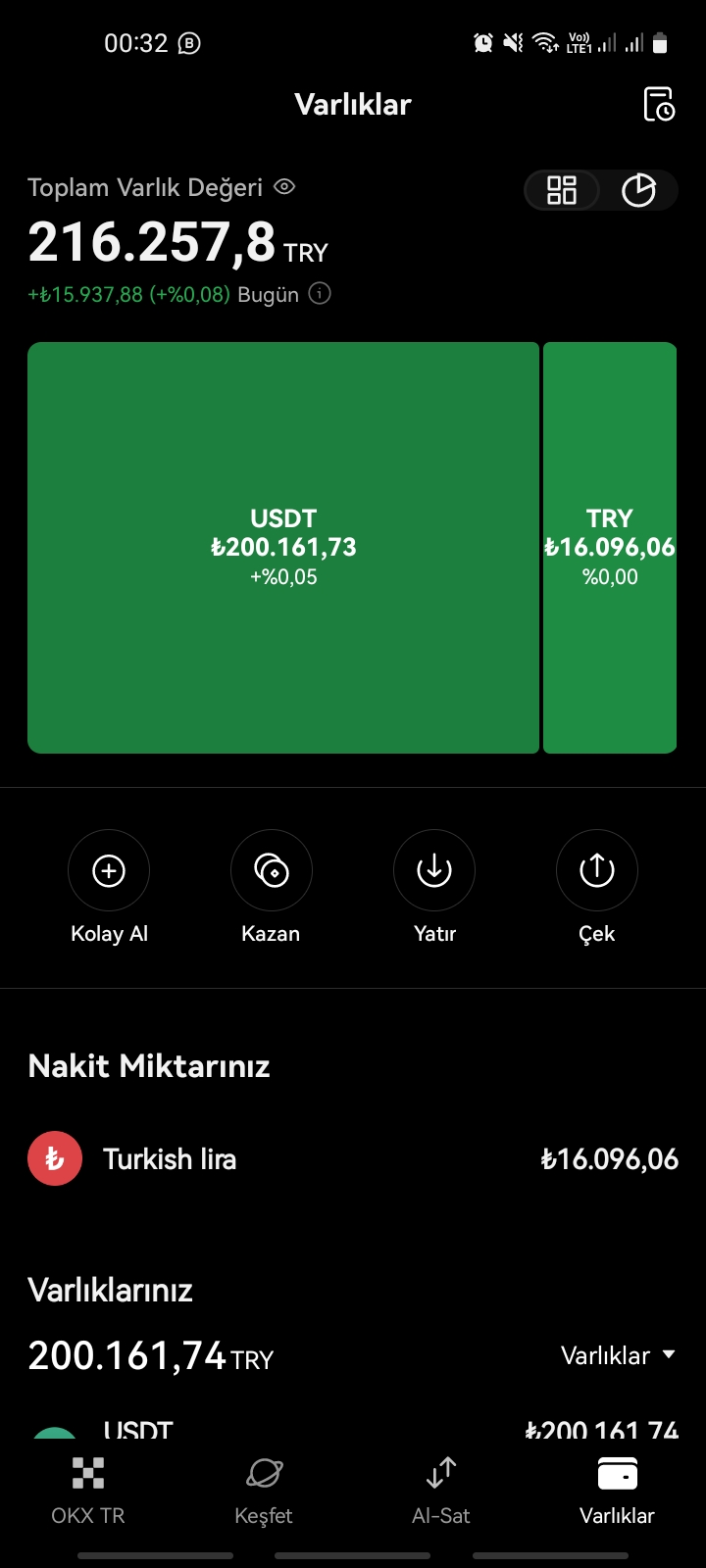Screen dimensions: 706x1568
Task: Select the Varlıklar bottom tab
Action: click(x=617, y=1490)
